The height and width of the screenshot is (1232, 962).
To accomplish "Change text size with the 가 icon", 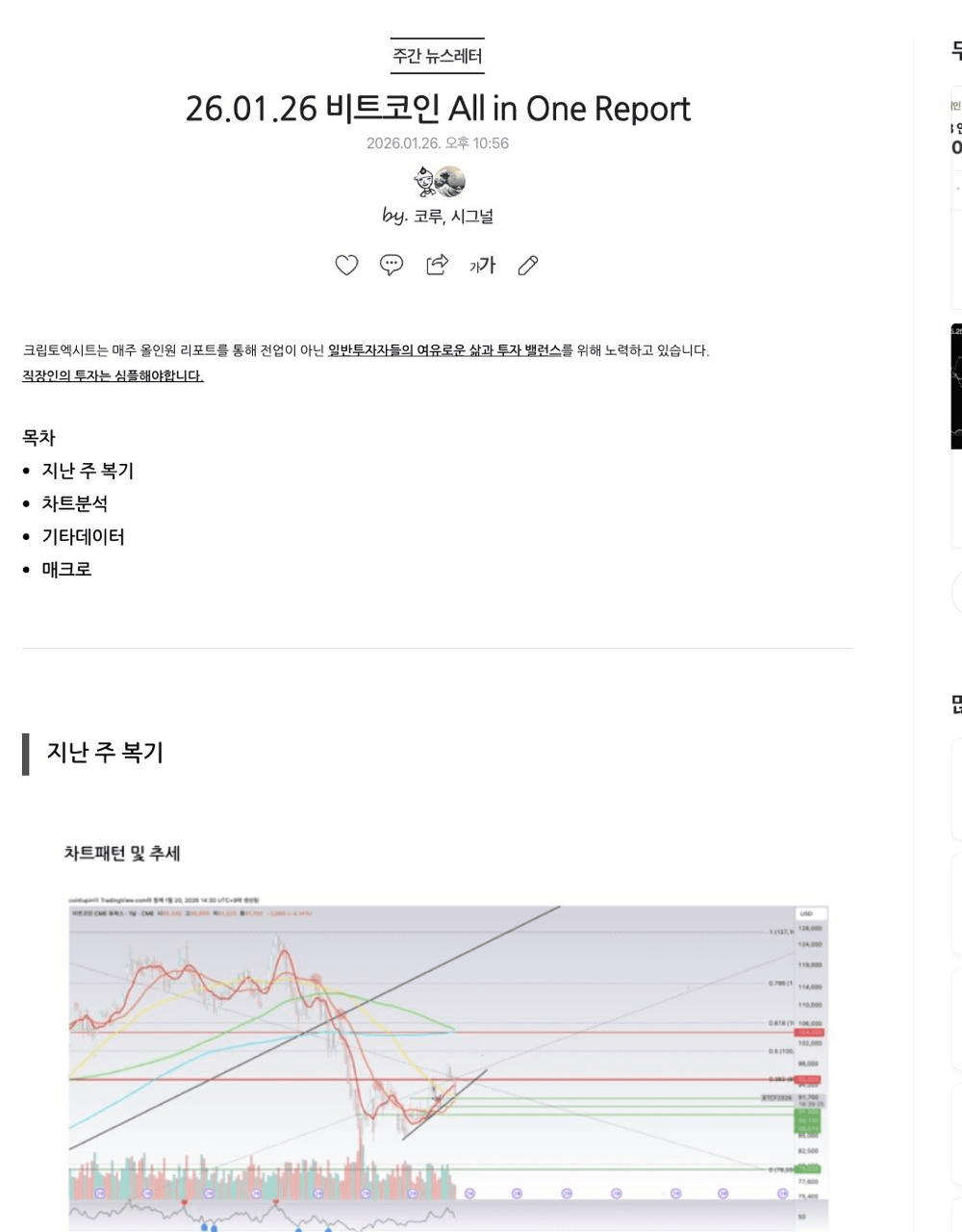I will click(482, 265).
